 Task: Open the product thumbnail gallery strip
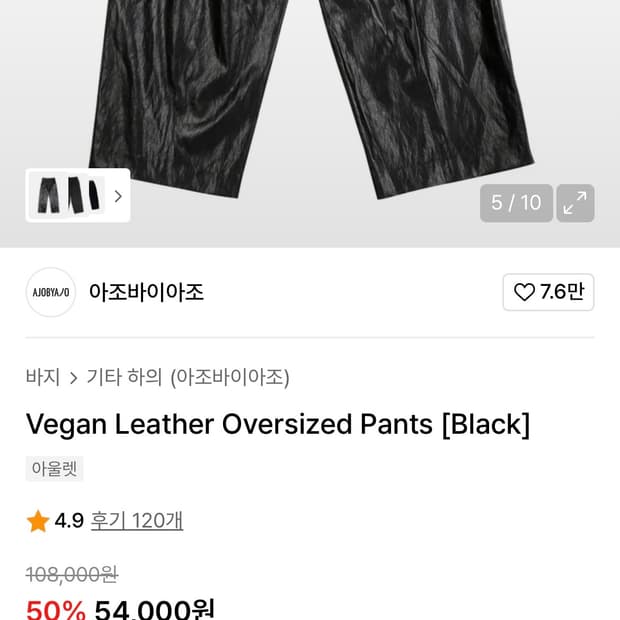tap(78, 196)
